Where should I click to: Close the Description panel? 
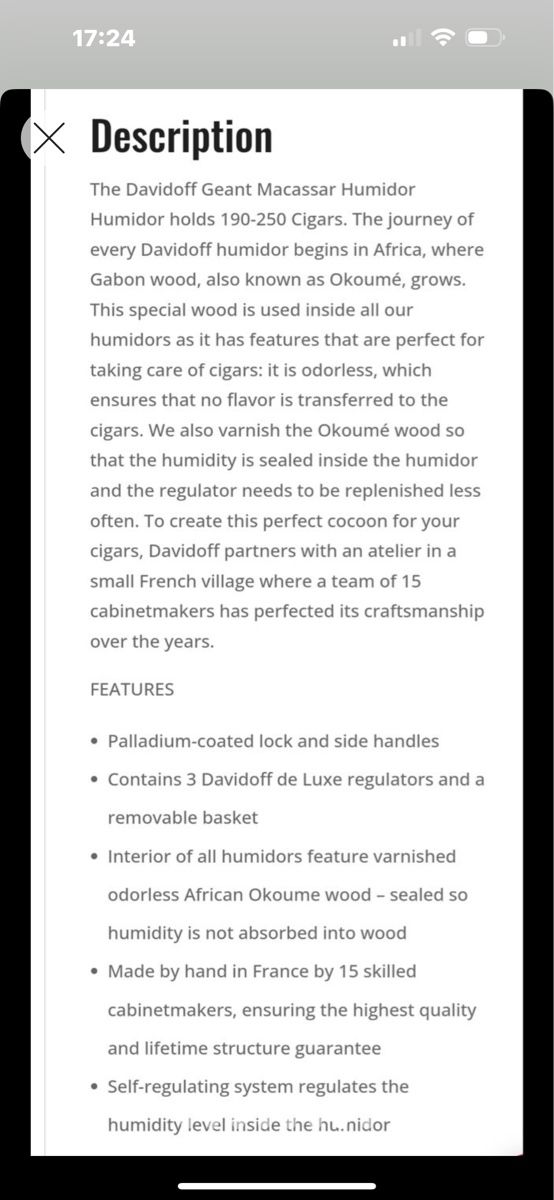[x=48, y=138]
